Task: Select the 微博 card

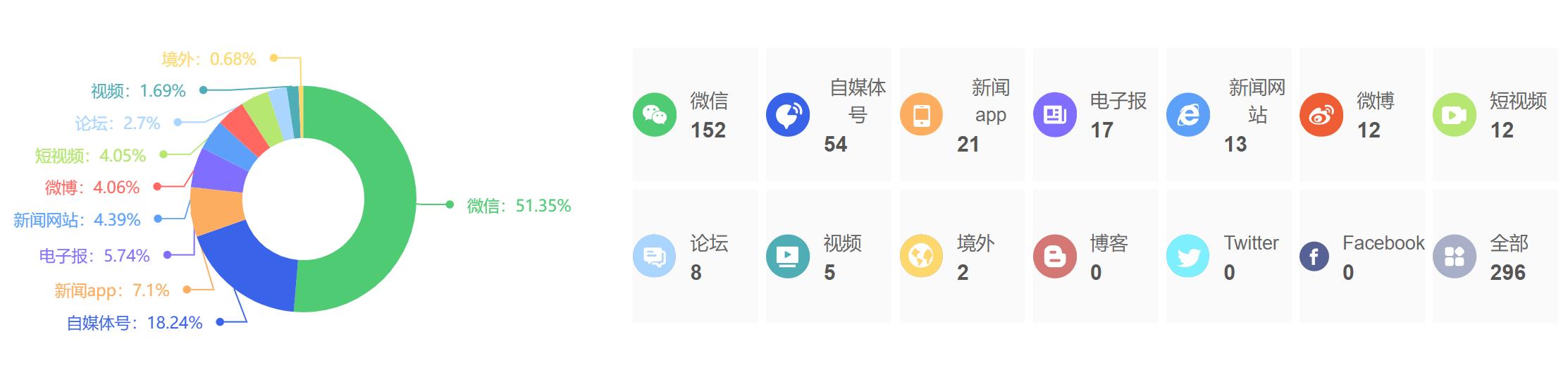Action: coord(1362,115)
